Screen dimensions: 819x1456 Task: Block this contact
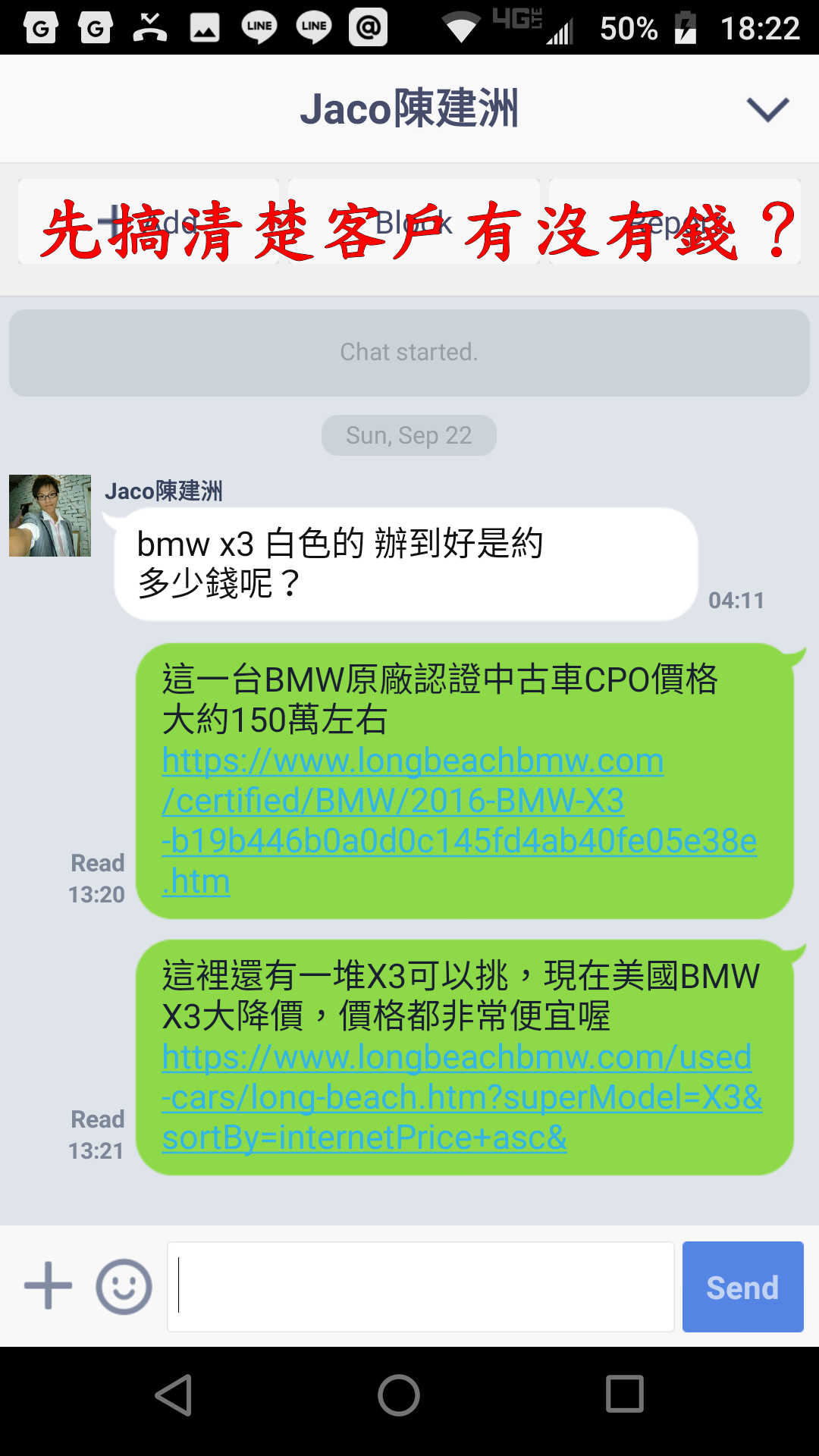[x=414, y=222]
